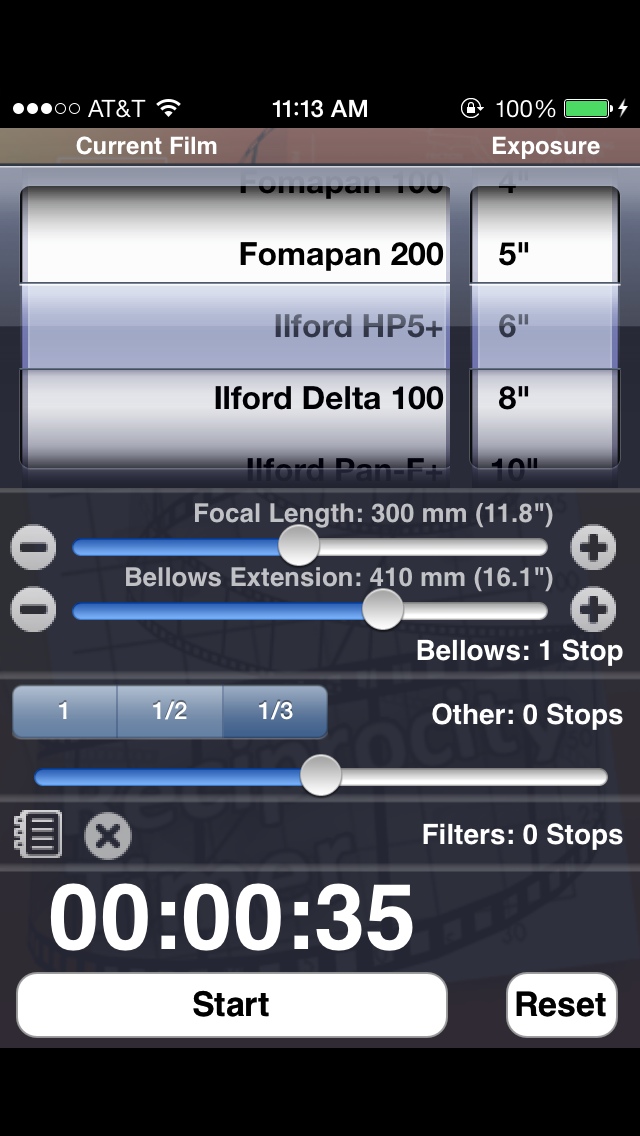This screenshot has height=1136, width=640.
Task: Select the 8" exposure value
Action: point(514,398)
